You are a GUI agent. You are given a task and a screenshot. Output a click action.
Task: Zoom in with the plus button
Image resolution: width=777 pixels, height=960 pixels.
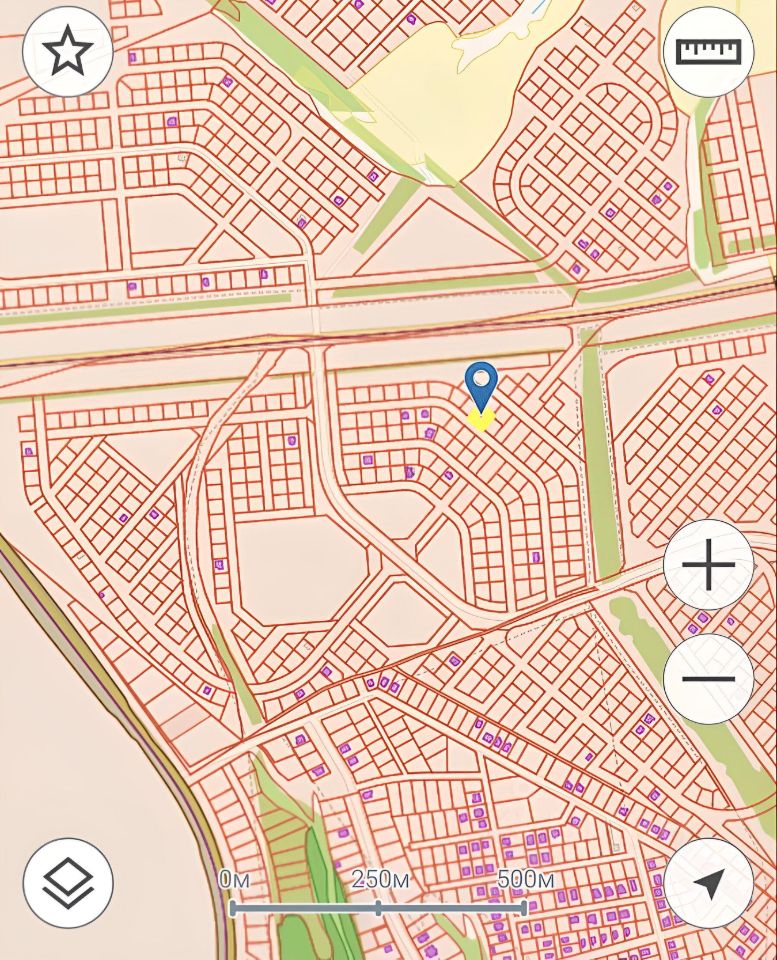[x=708, y=565]
